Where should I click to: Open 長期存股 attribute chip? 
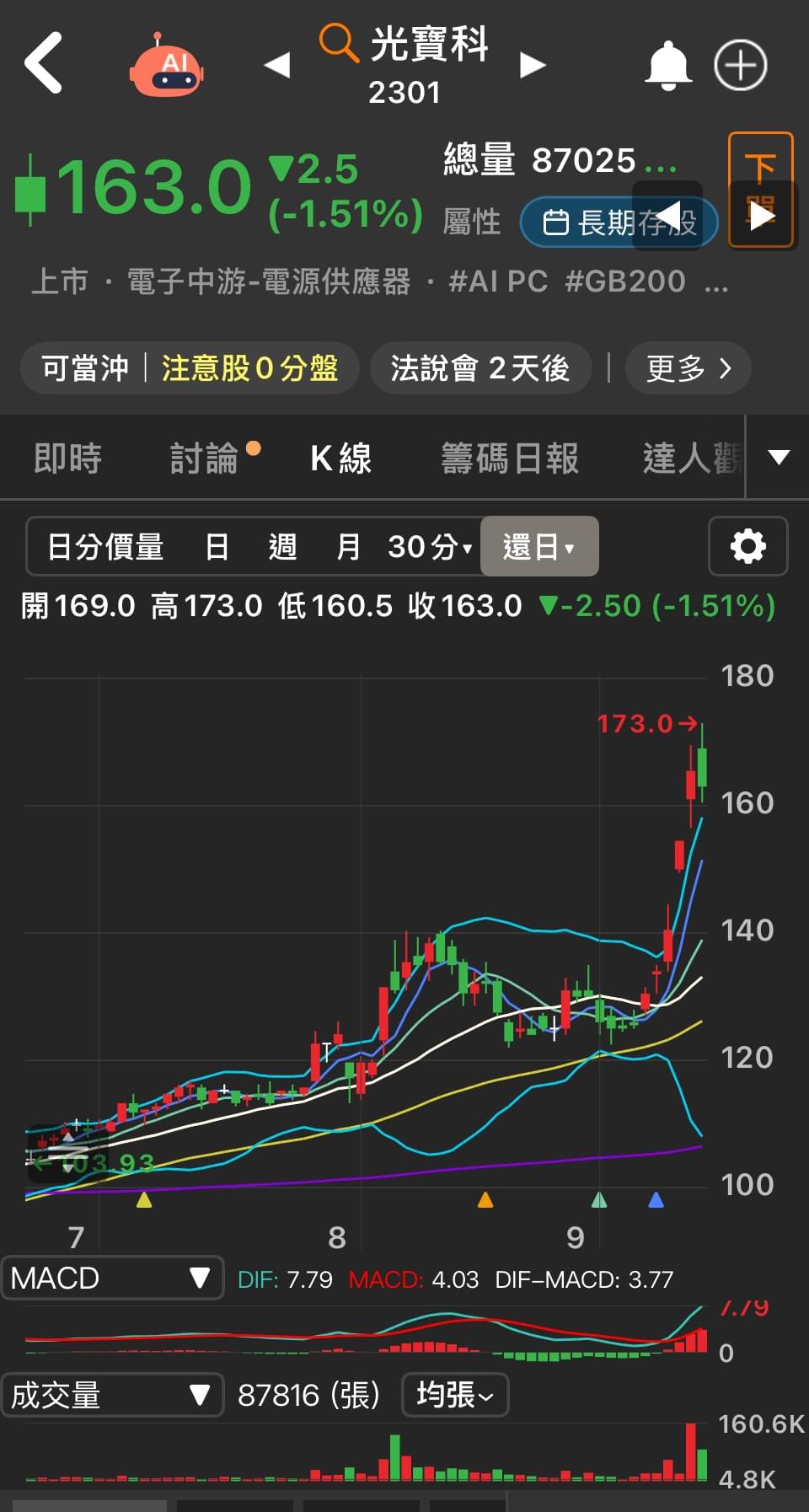619,223
